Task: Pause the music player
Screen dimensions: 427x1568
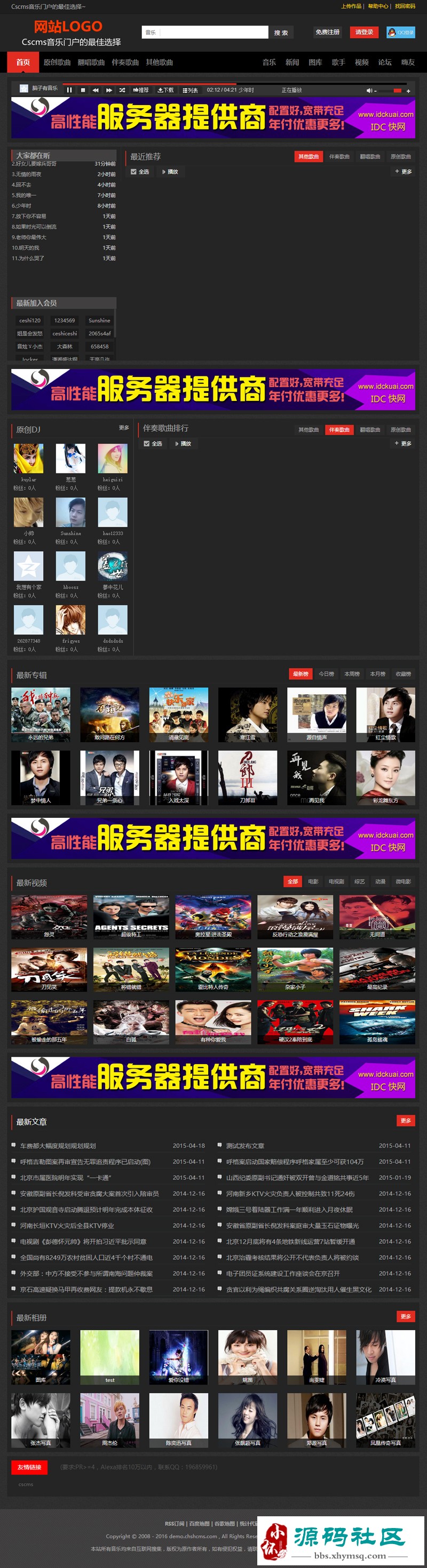Action: click(x=69, y=90)
